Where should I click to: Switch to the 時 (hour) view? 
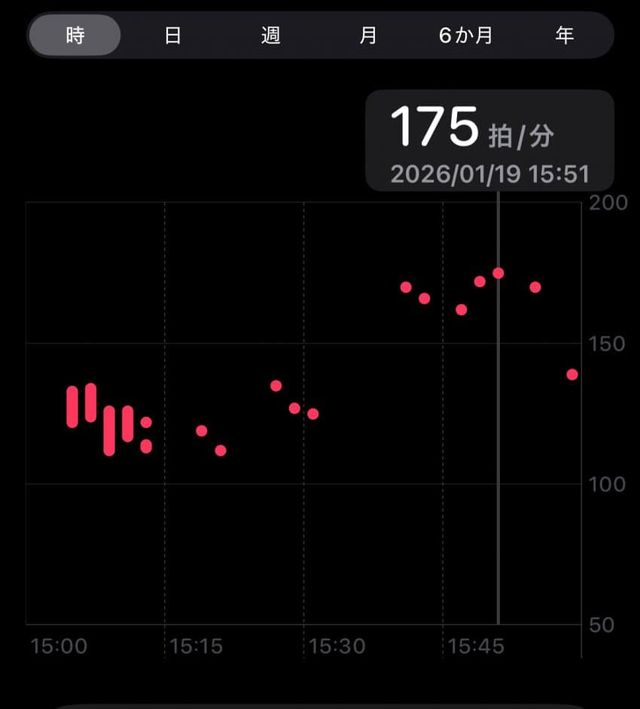[x=75, y=36]
